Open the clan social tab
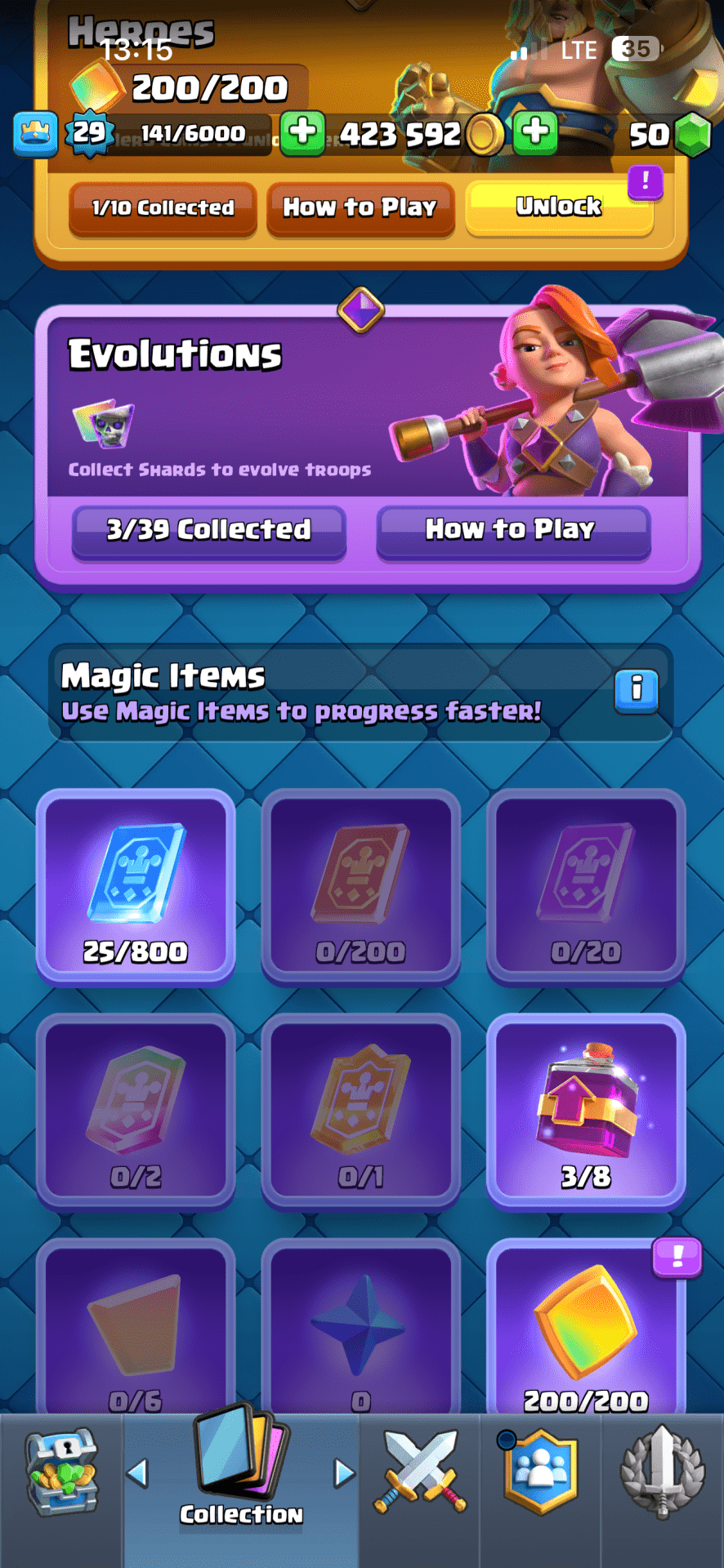This screenshot has height=1568, width=724. click(540, 1474)
